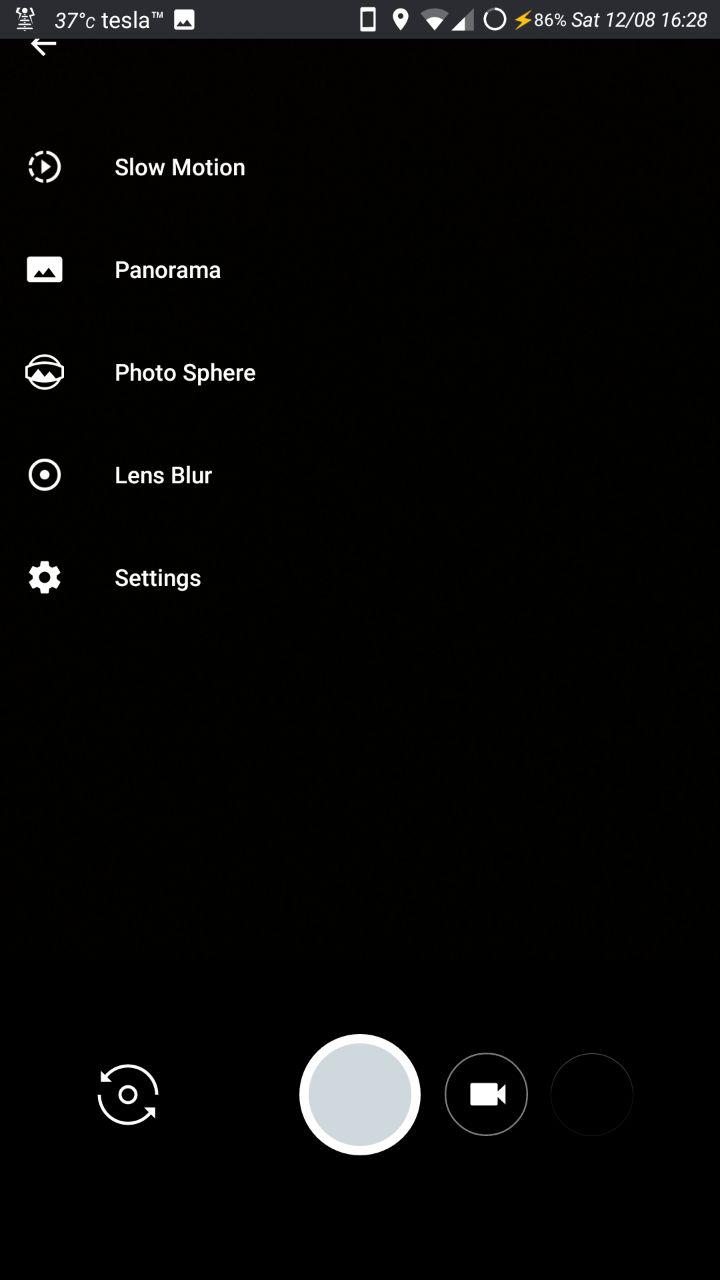Image resolution: width=720 pixels, height=1280 pixels.
Task: Switch to Photo Sphere mode
Action: pos(184,373)
